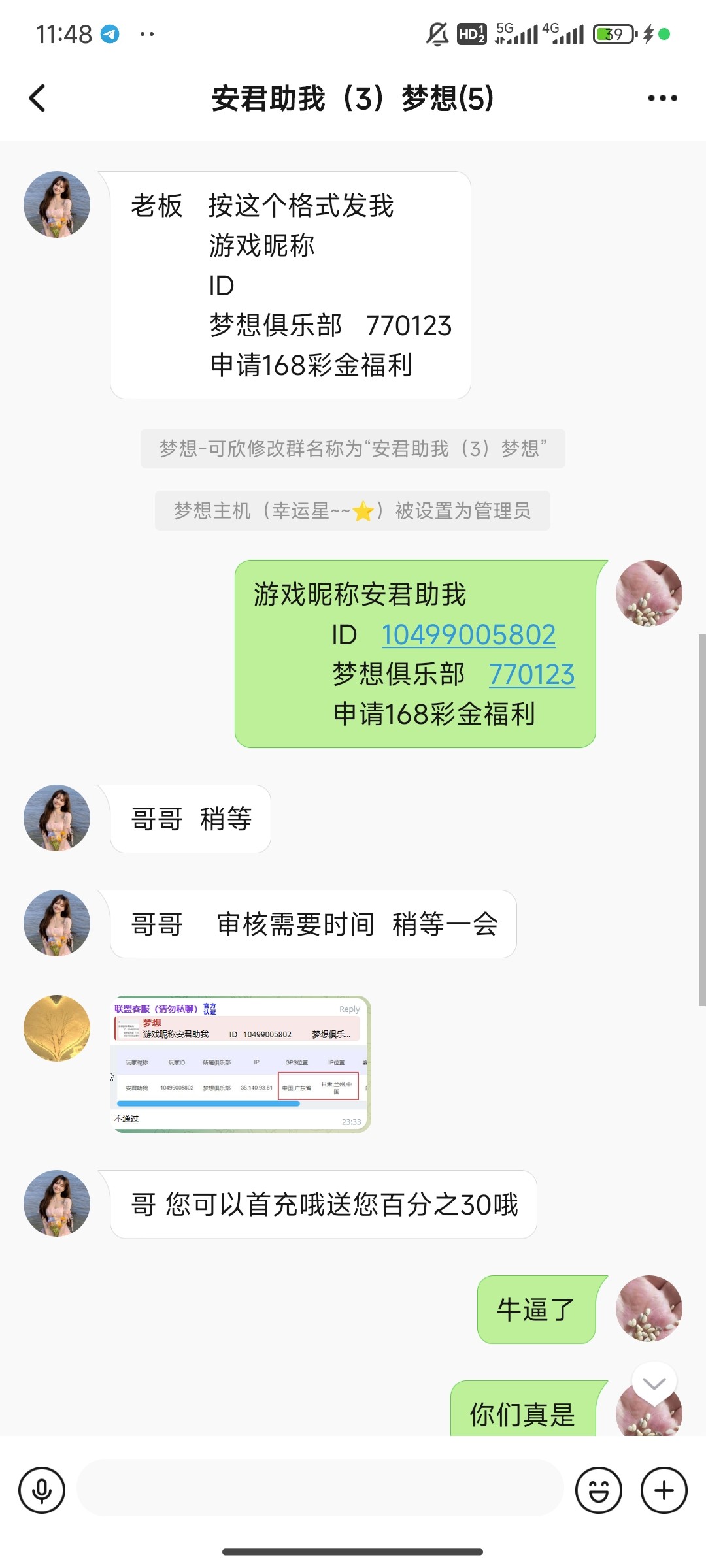Viewport: 706px width, 1568px height.
Task: Go back from the group chat
Action: 38,99
